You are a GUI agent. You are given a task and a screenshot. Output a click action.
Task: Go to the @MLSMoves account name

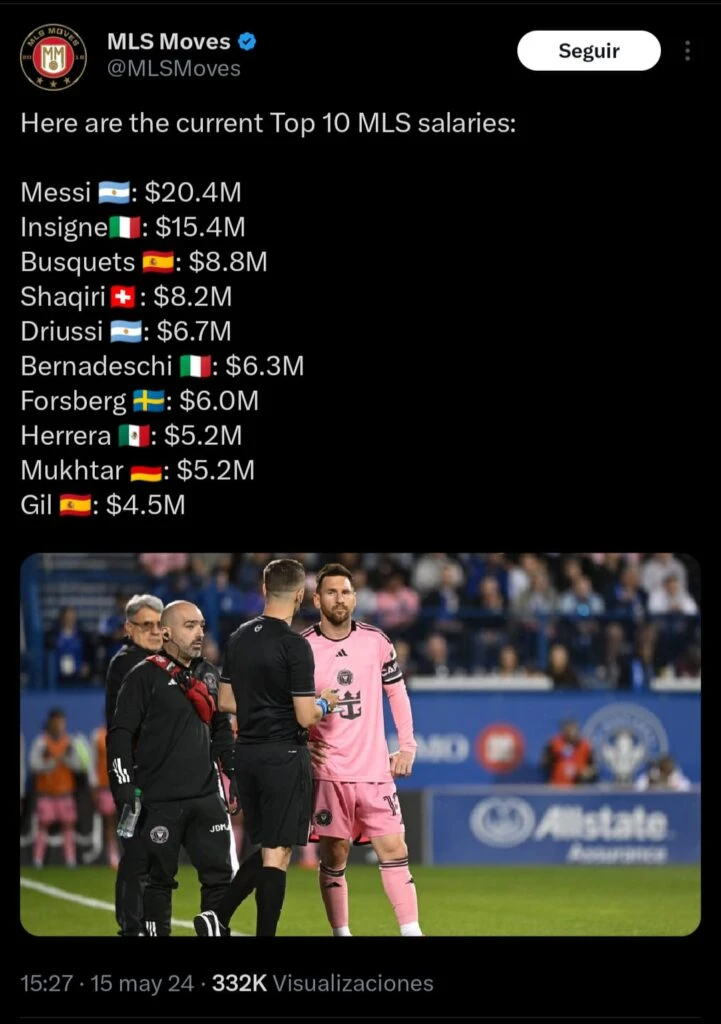coord(174,68)
